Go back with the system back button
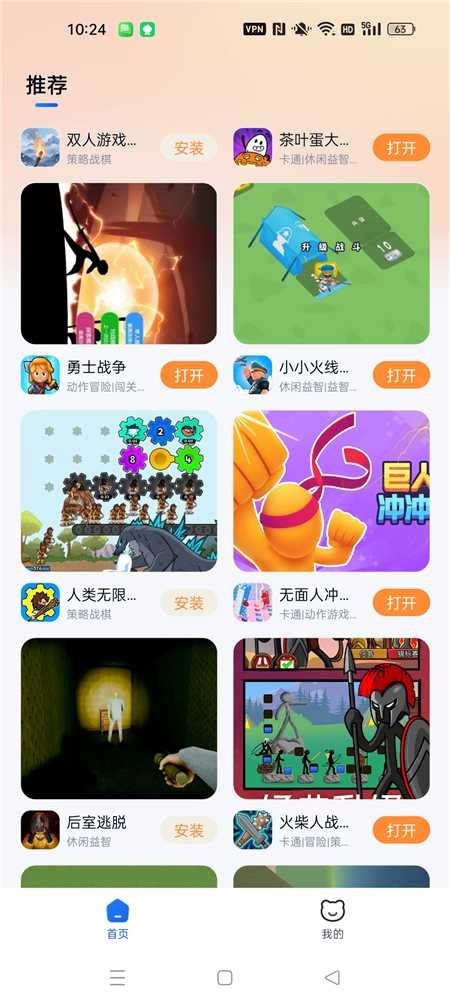 [x=332, y=977]
